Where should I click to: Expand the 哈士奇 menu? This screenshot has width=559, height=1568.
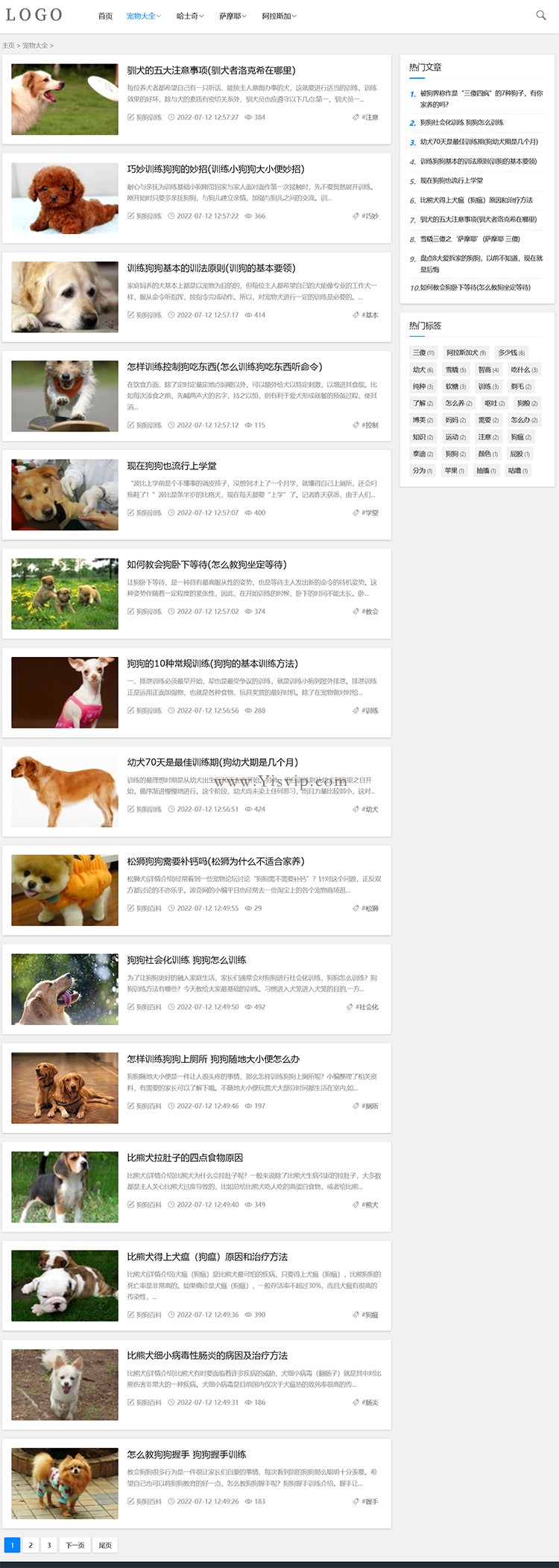(x=189, y=16)
